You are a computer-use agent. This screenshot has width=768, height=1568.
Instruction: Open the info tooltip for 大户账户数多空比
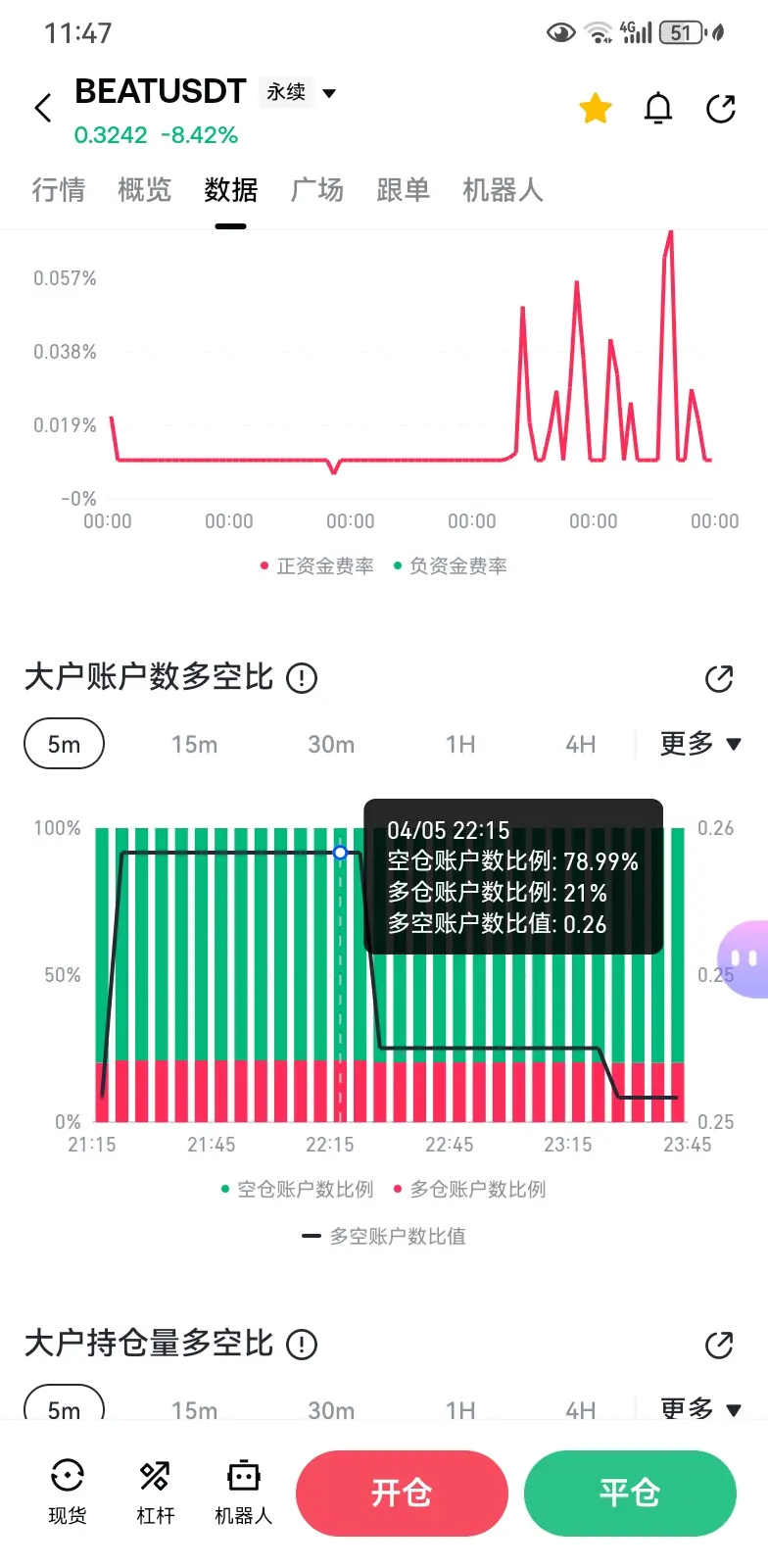(302, 678)
